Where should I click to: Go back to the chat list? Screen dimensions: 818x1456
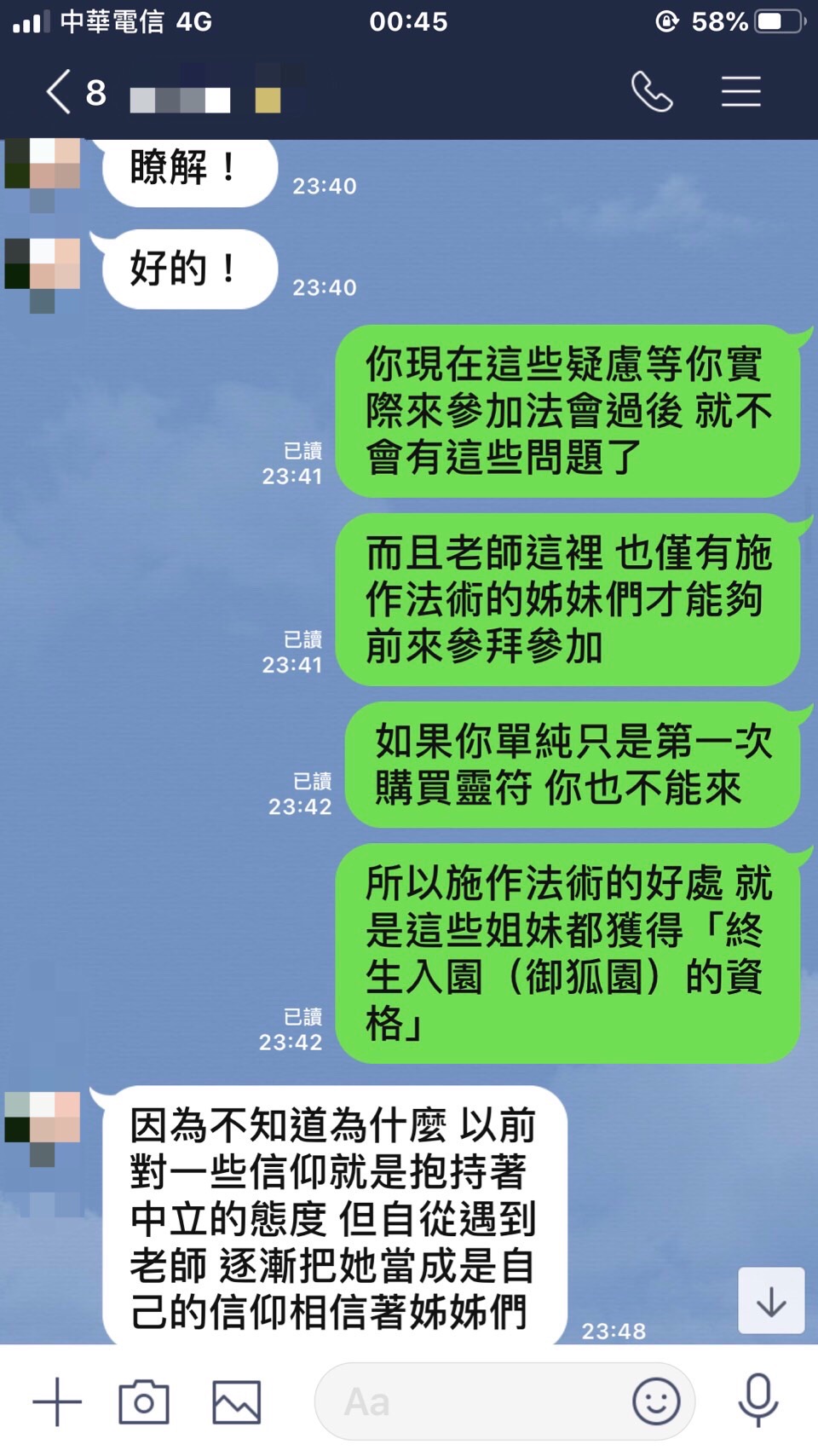coord(60,92)
